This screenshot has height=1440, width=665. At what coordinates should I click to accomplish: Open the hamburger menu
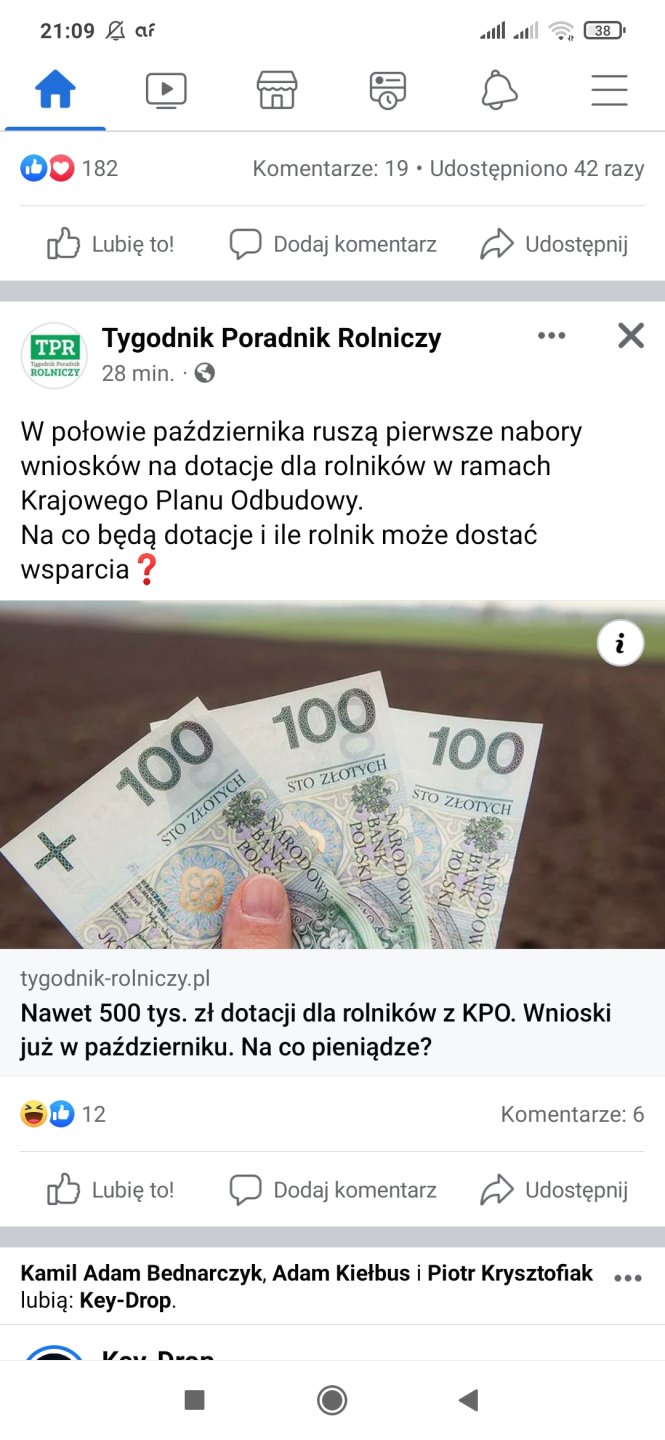point(609,91)
